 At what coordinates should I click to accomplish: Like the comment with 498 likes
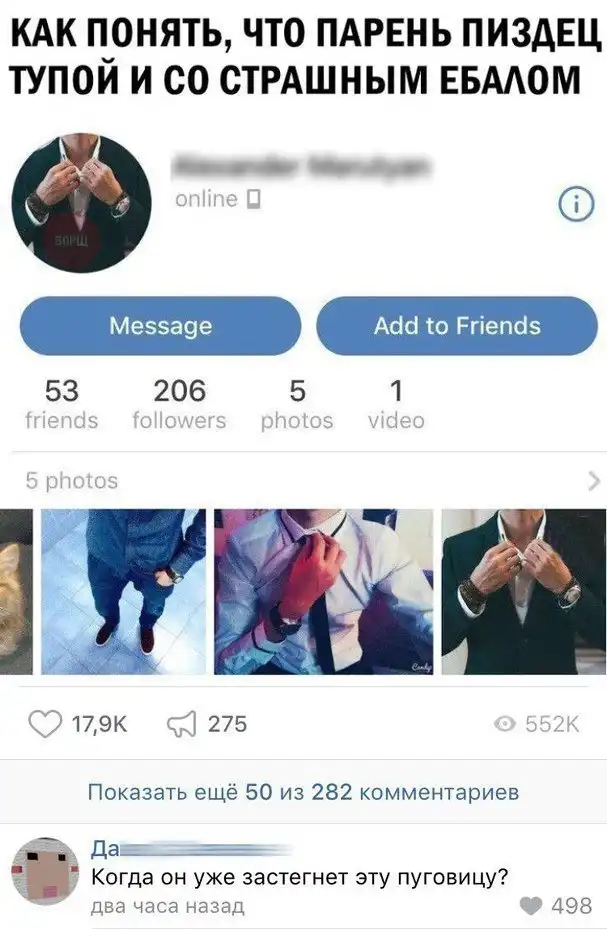coord(532,906)
